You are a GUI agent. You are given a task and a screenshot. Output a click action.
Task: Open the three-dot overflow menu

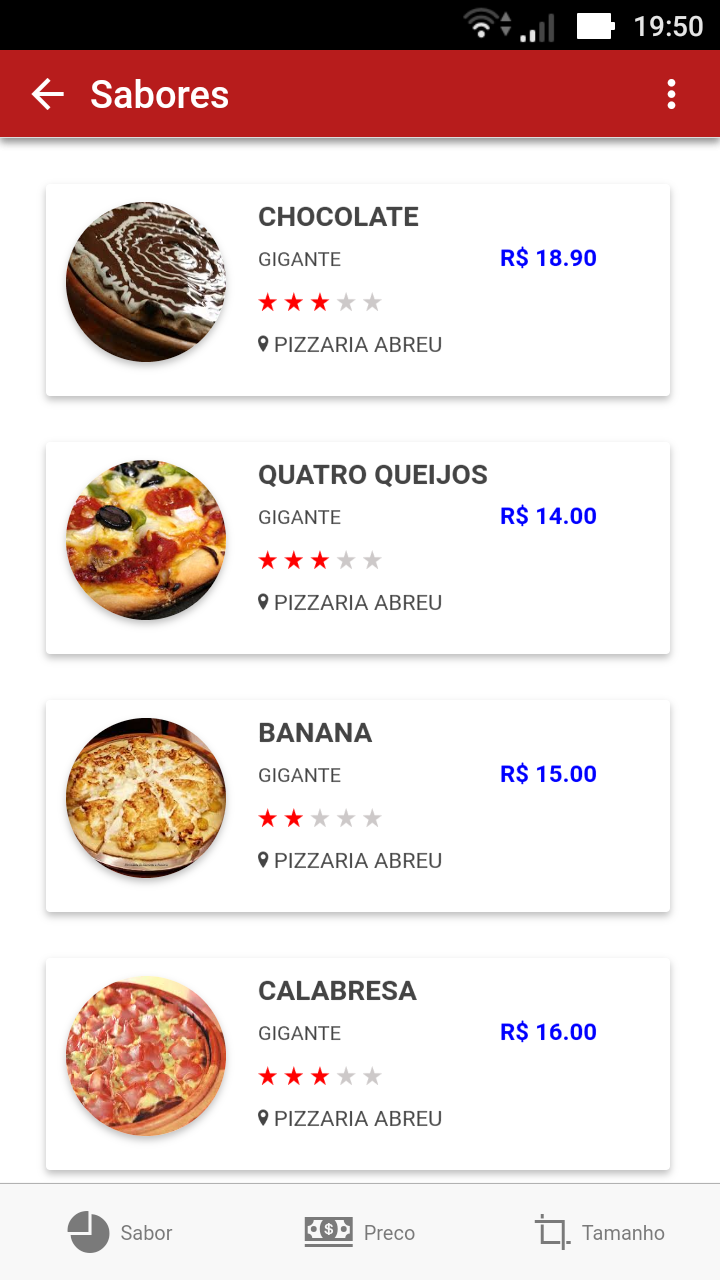(671, 94)
